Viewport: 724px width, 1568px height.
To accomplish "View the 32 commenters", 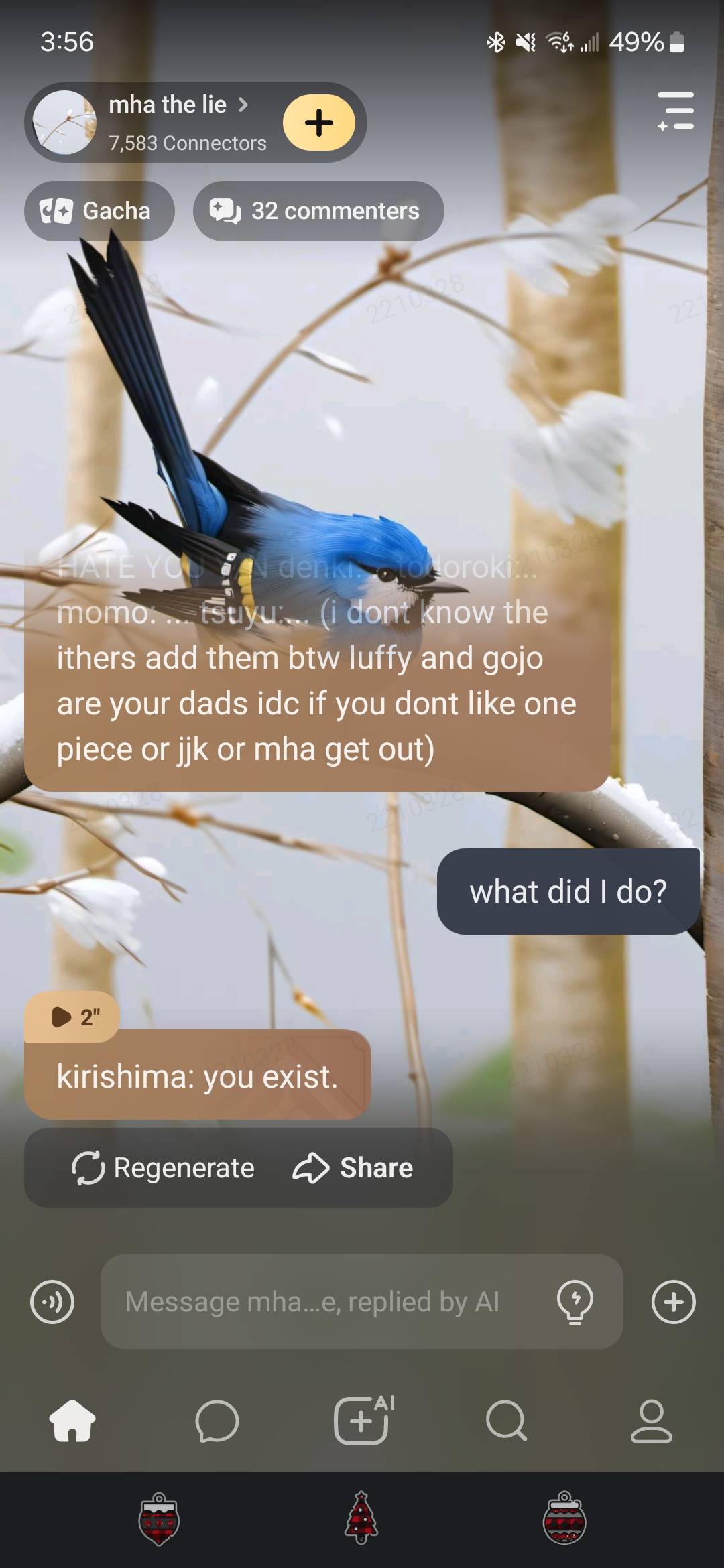I will [318, 211].
